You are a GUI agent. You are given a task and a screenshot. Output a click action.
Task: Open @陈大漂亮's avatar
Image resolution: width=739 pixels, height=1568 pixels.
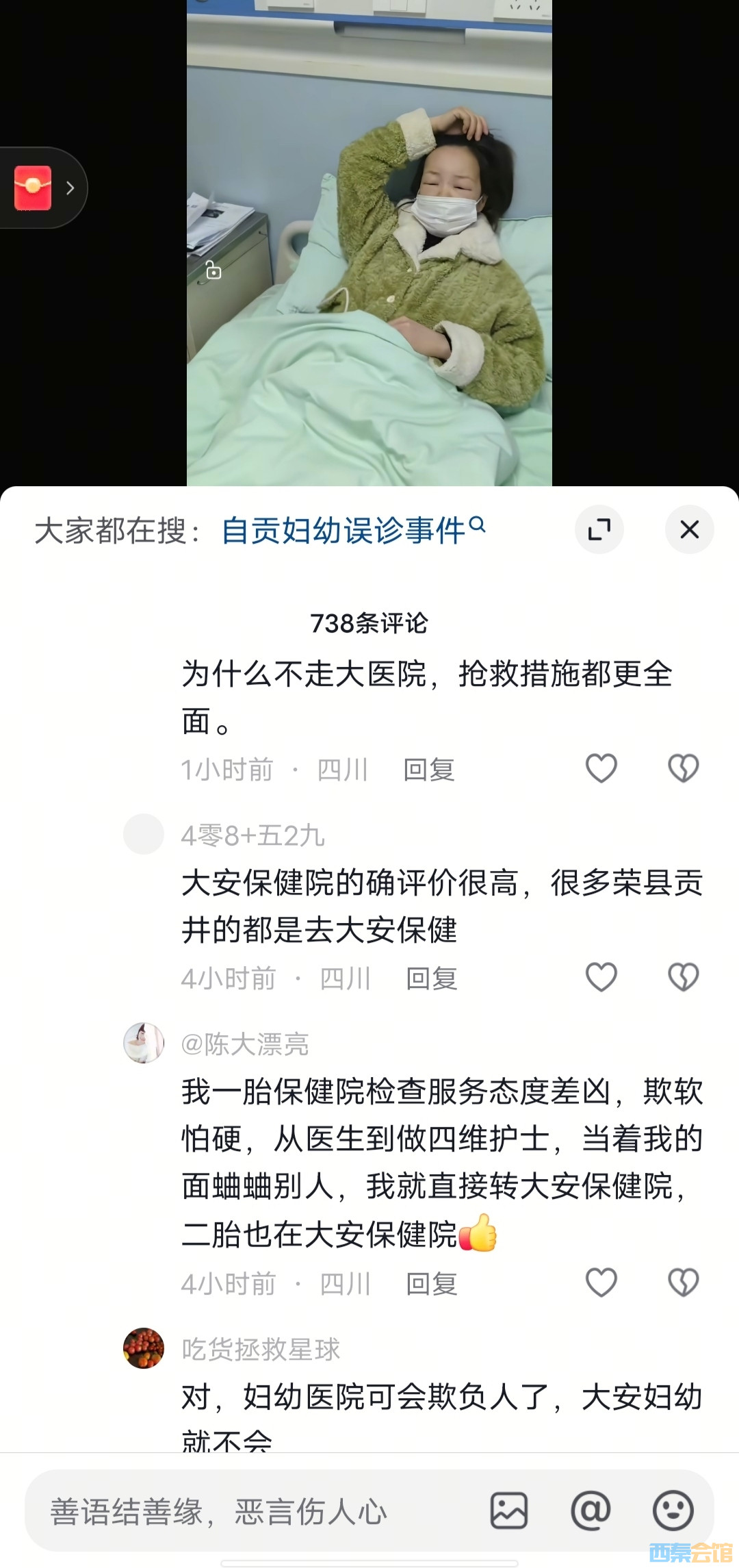[x=144, y=1043]
